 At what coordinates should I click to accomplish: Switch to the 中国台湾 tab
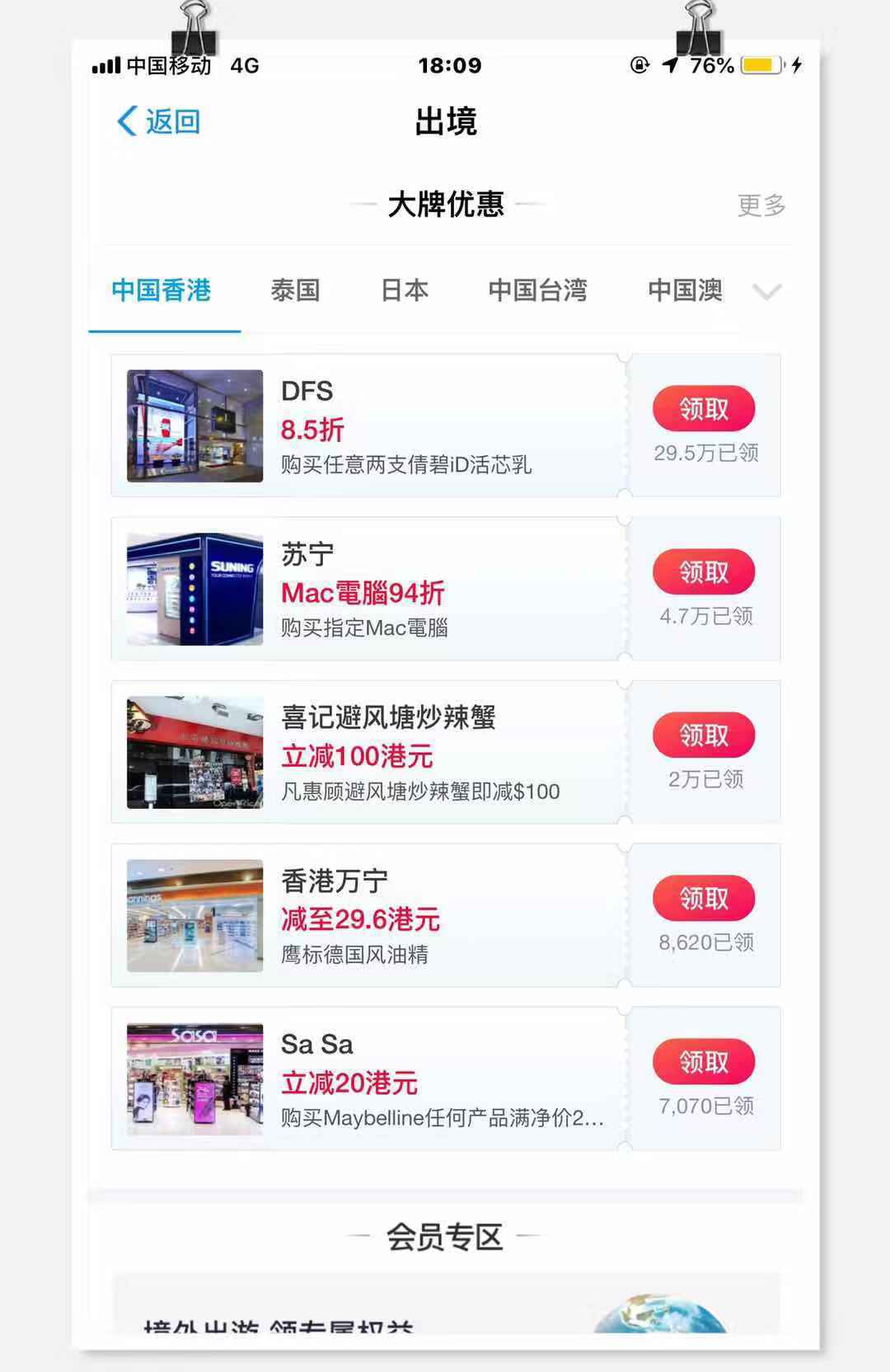coord(537,291)
